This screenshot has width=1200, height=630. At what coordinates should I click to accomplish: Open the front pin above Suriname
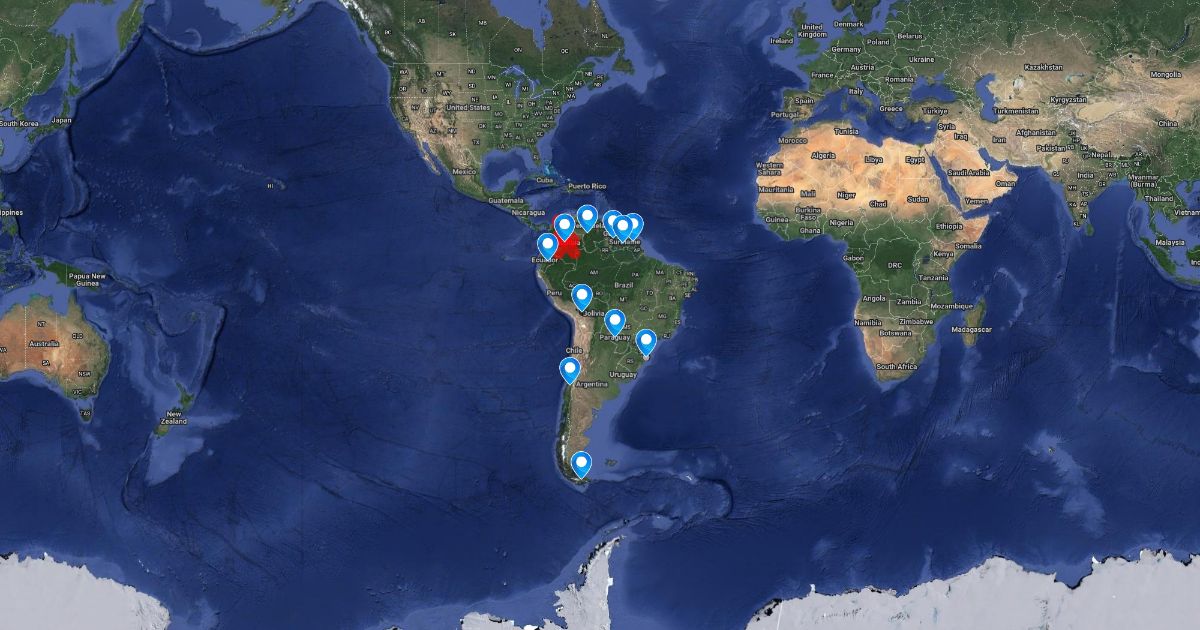[x=622, y=226]
